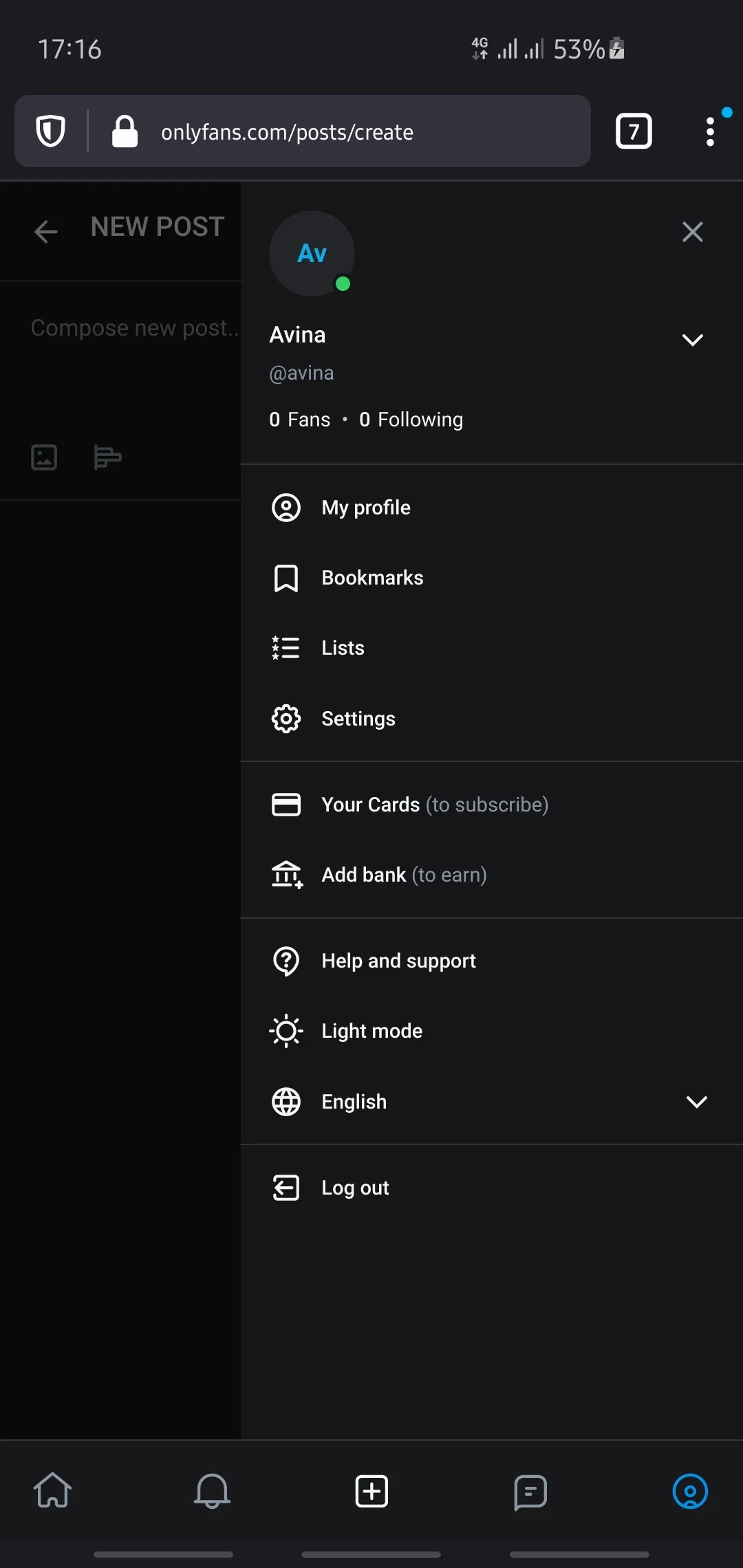Click the address bar URL field
Viewport: 743px width, 1568px height.
coord(303,131)
